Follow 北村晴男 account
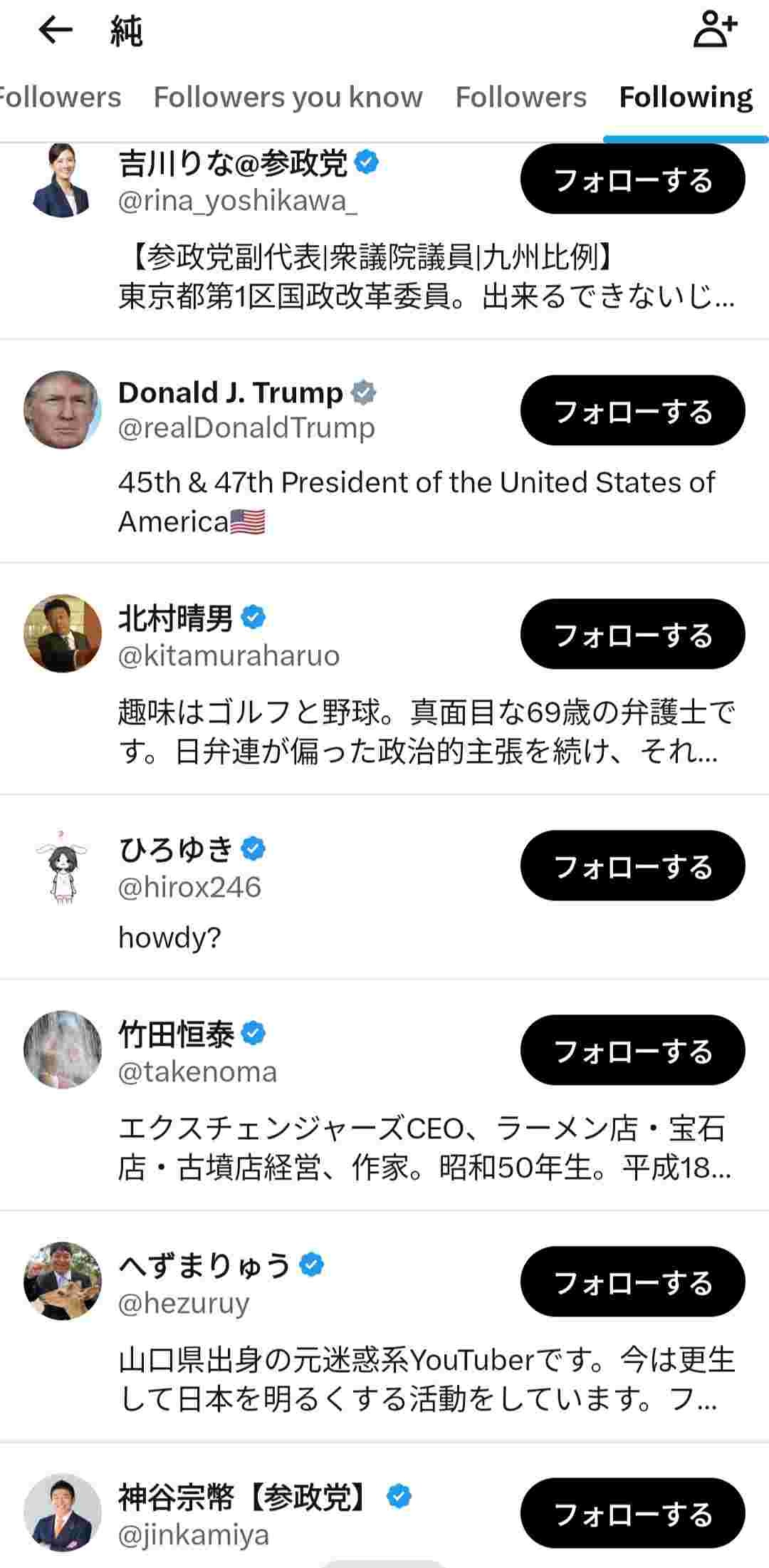769x1568 pixels. [x=632, y=634]
